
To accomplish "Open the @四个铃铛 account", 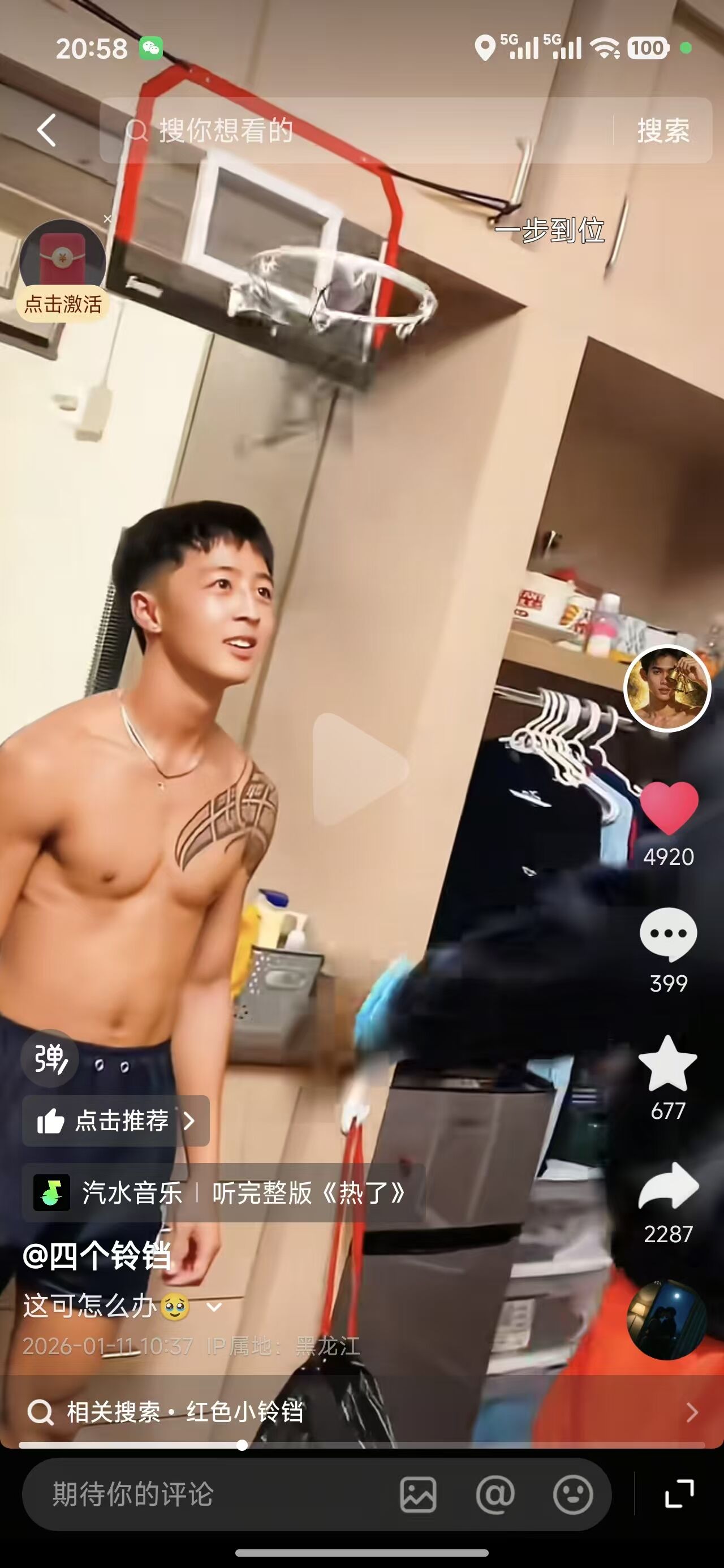I will point(96,1255).
